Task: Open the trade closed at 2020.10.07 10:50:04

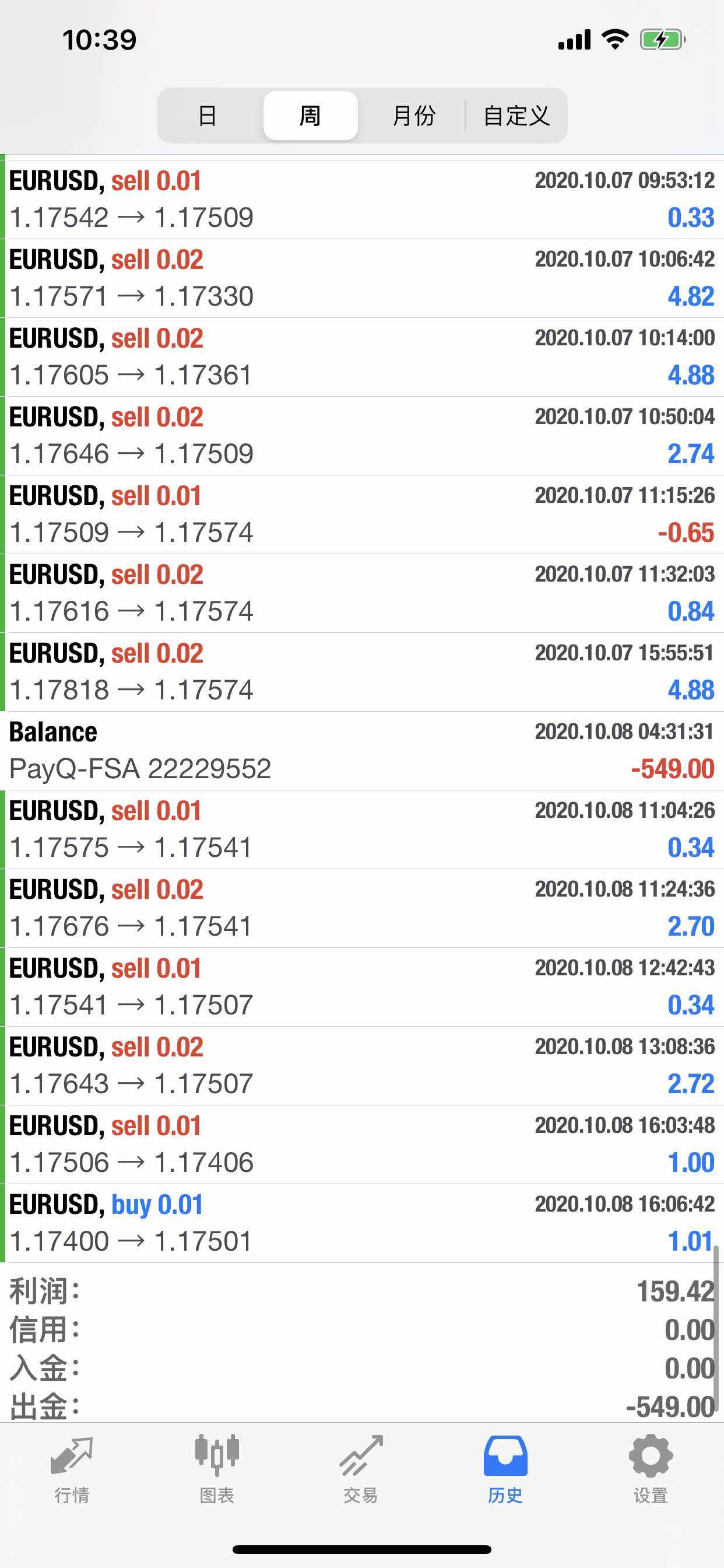Action: coord(362,436)
